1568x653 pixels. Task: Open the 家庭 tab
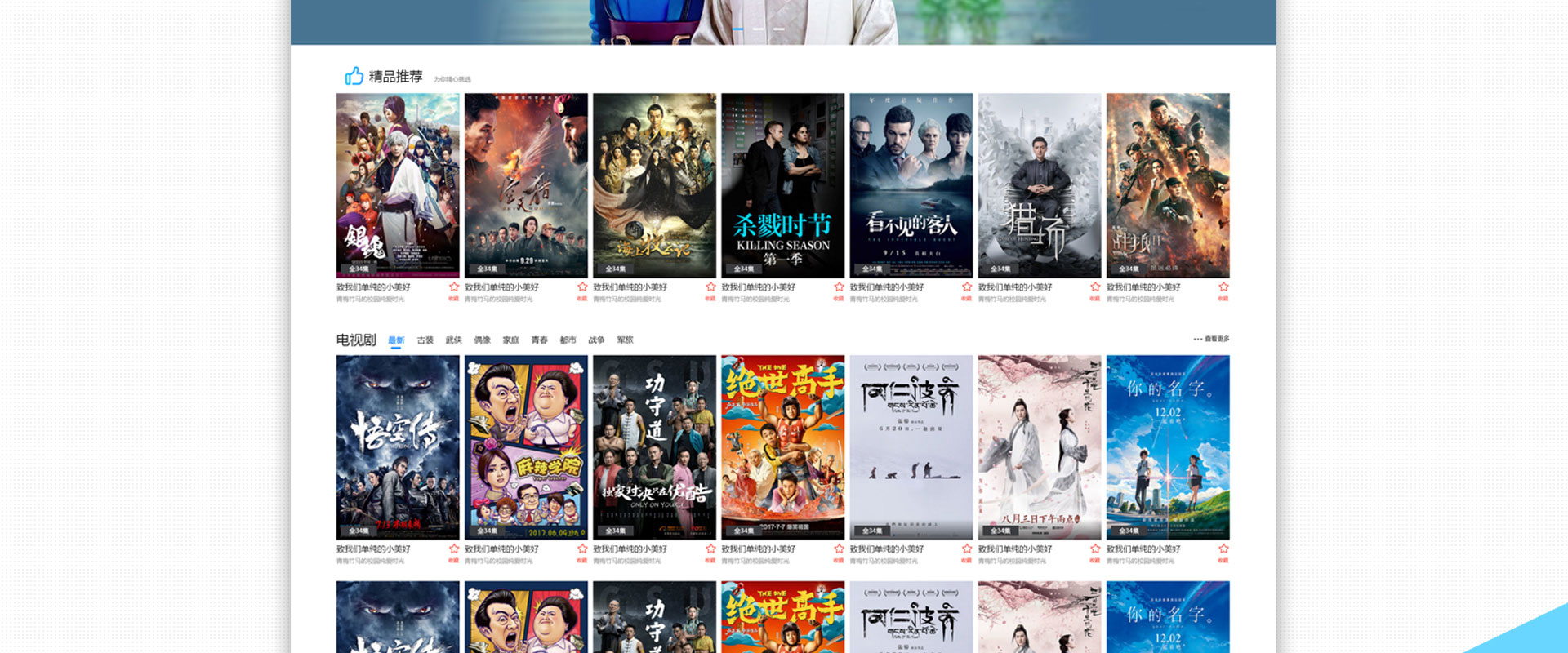coord(510,340)
